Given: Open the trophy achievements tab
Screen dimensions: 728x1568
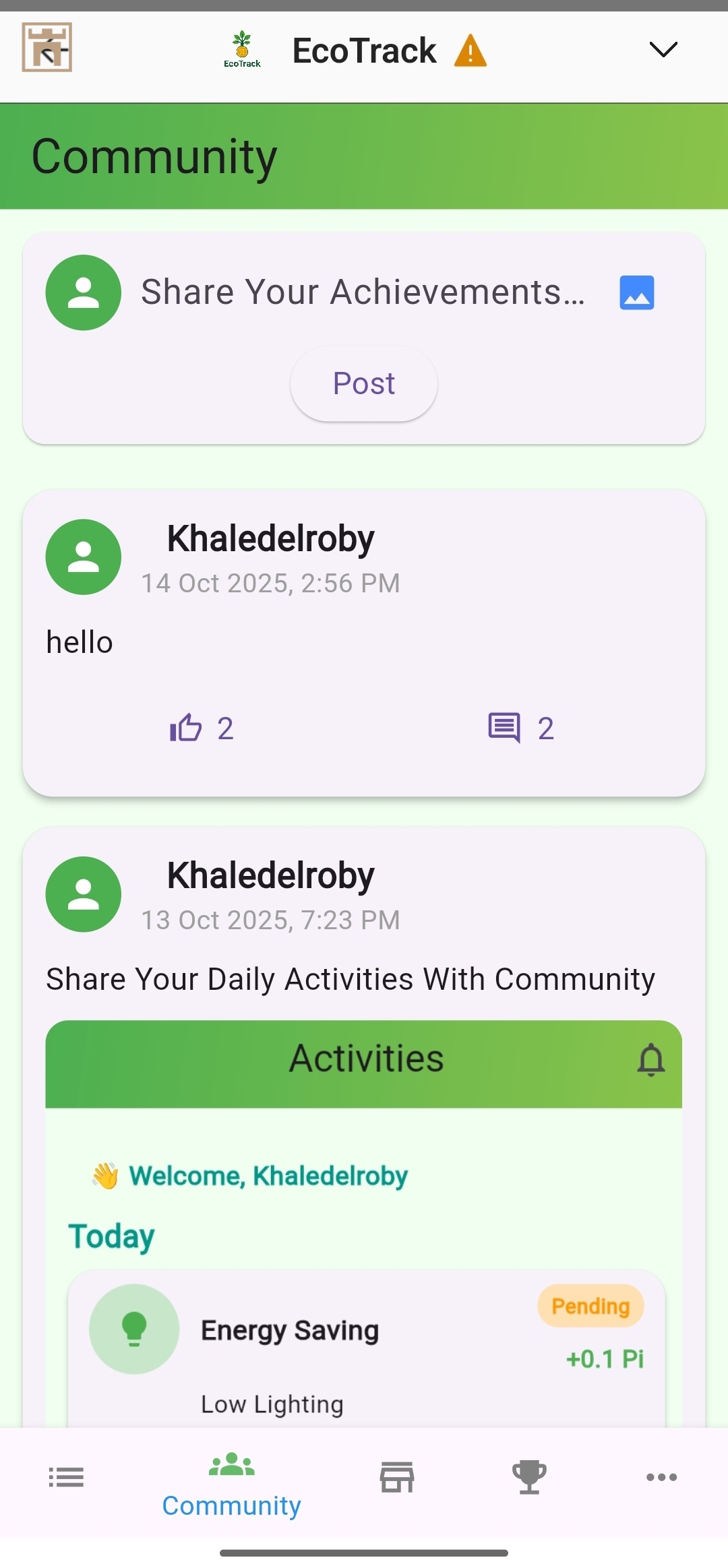Looking at the screenshot, I should pos(529,1477).
